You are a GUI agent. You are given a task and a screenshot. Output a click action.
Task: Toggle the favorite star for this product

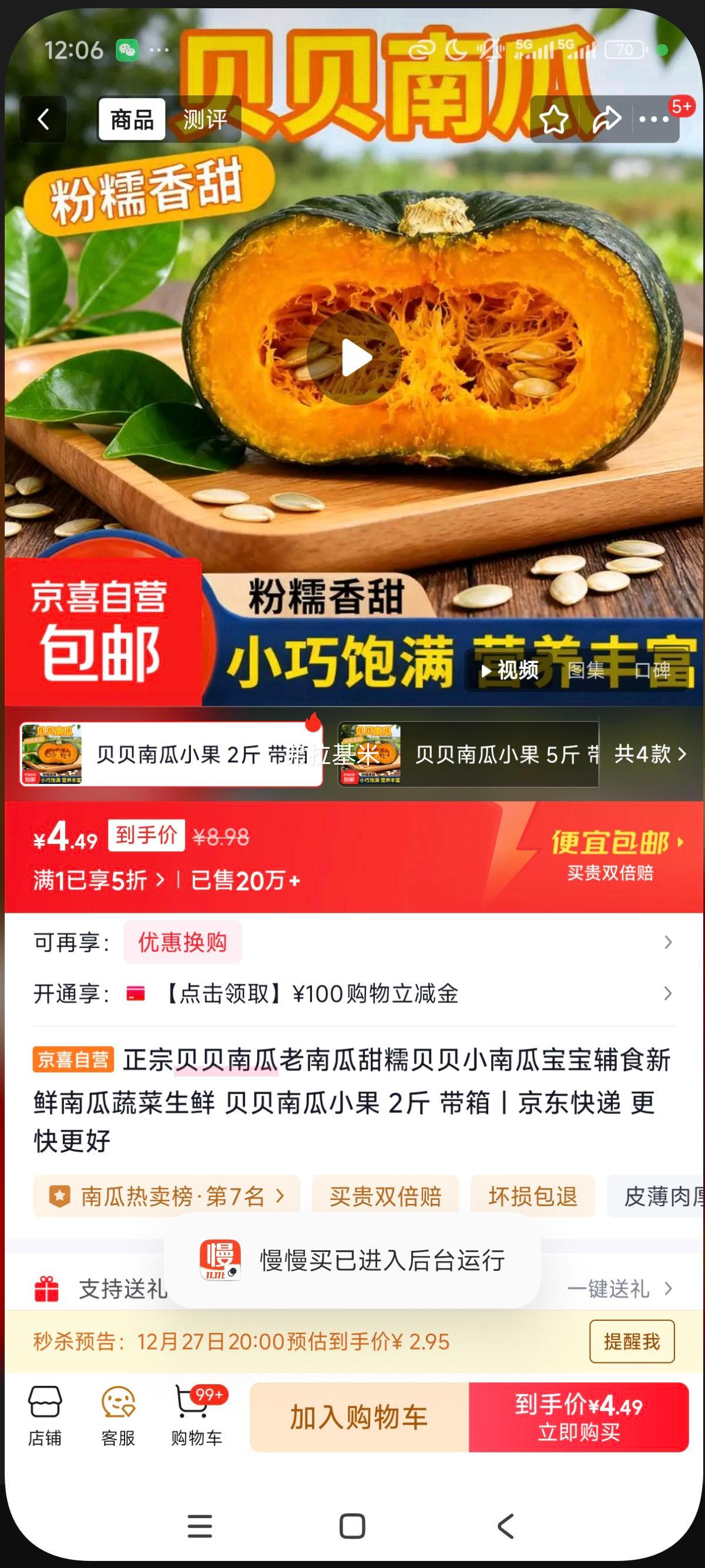pyautogui.click(x=553, y=119)
